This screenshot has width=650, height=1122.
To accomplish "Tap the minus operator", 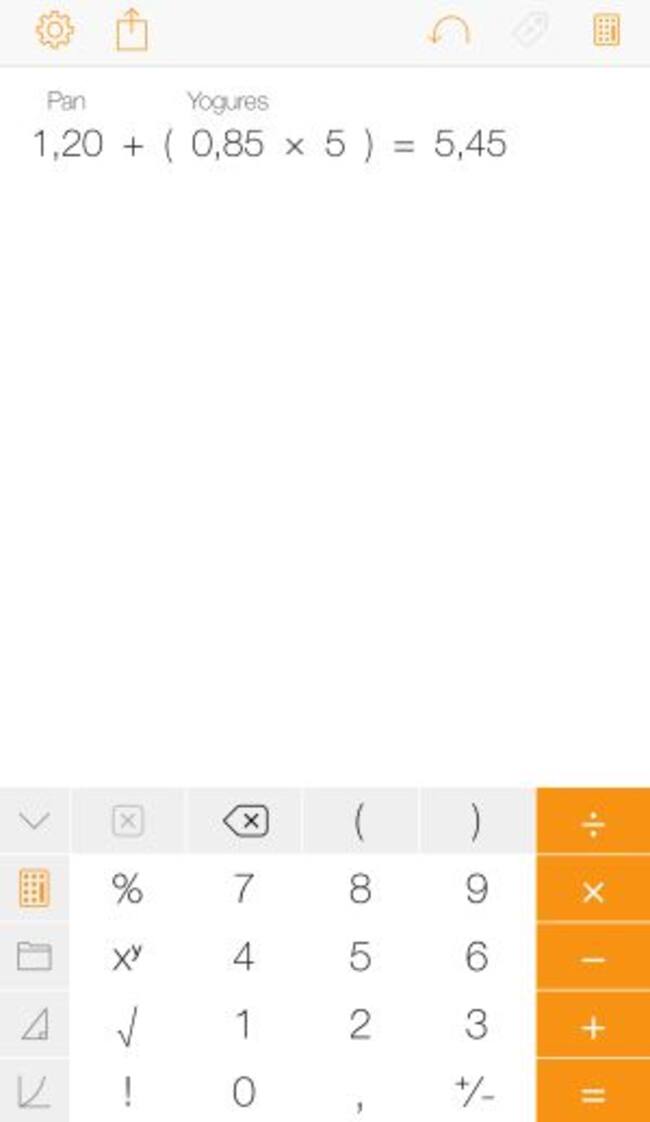I will click(593, 958).
